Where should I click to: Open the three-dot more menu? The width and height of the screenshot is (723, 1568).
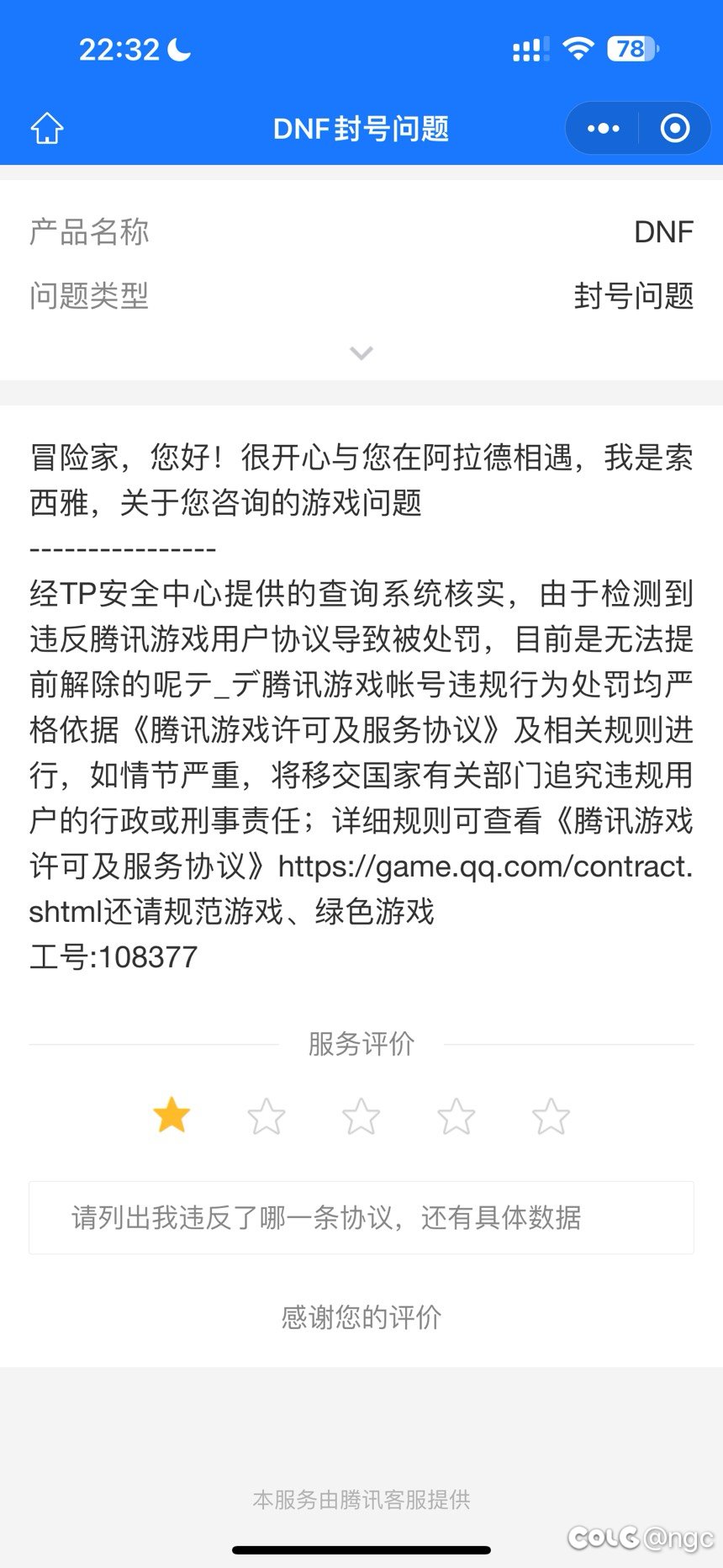pyautogui.click(x=603, y=128)
